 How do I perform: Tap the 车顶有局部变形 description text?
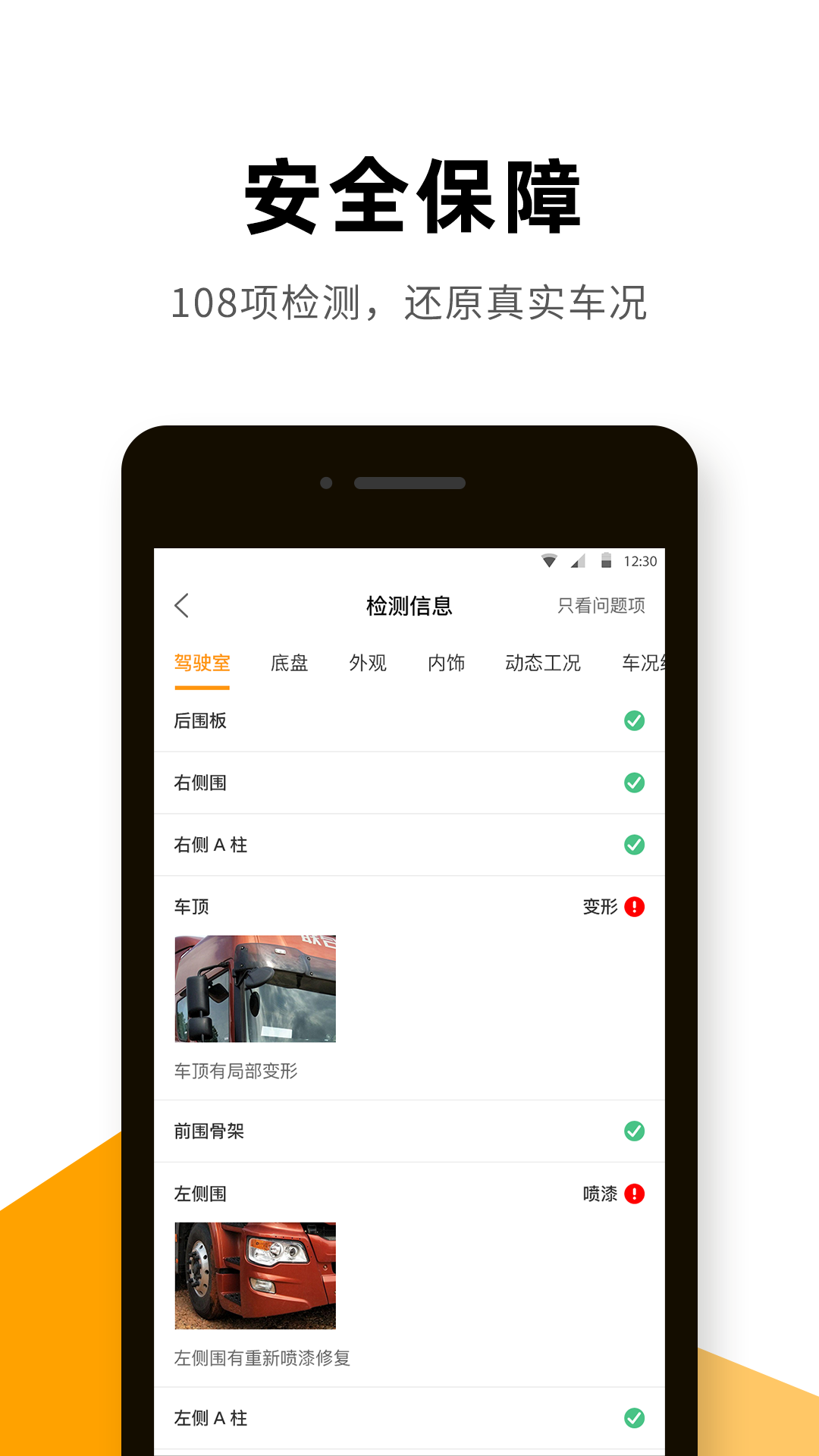coord(236,1072)
